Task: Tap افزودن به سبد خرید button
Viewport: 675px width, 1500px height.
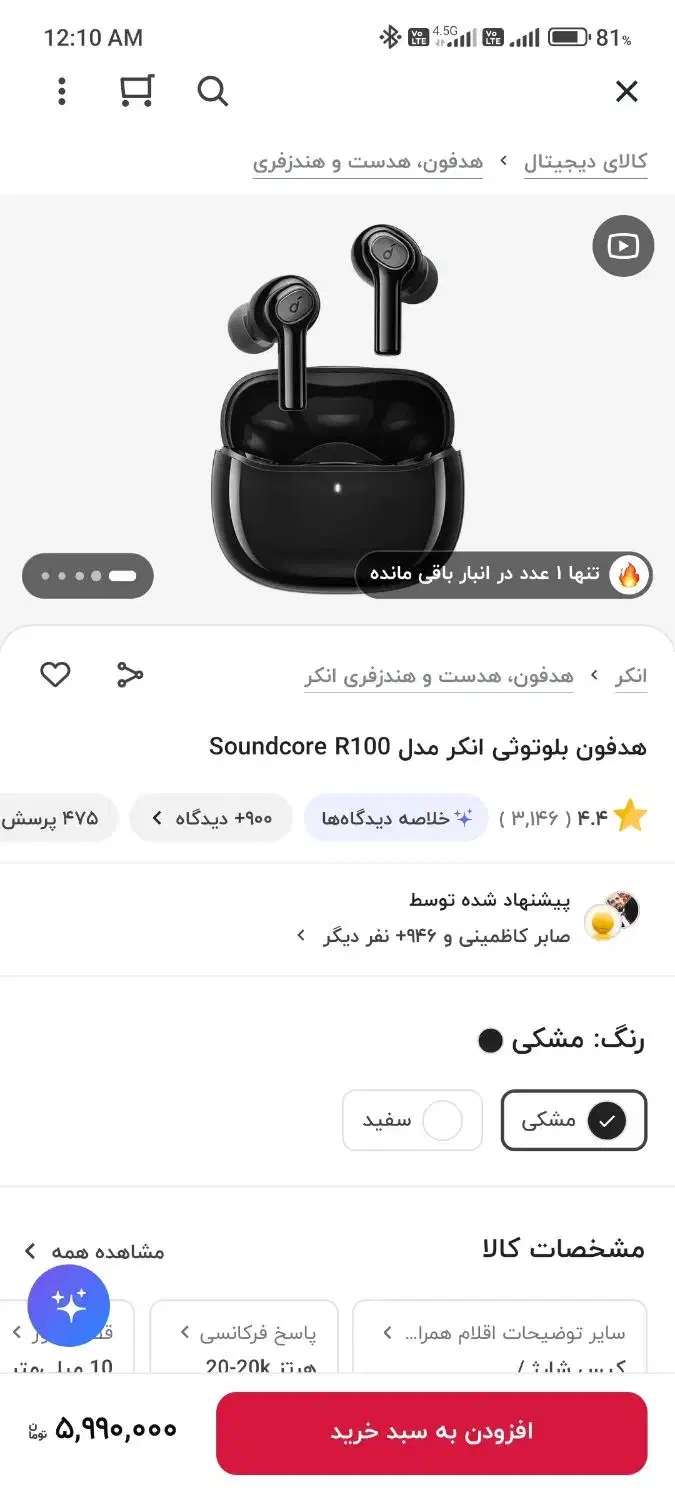Action: click(431, 1432)
